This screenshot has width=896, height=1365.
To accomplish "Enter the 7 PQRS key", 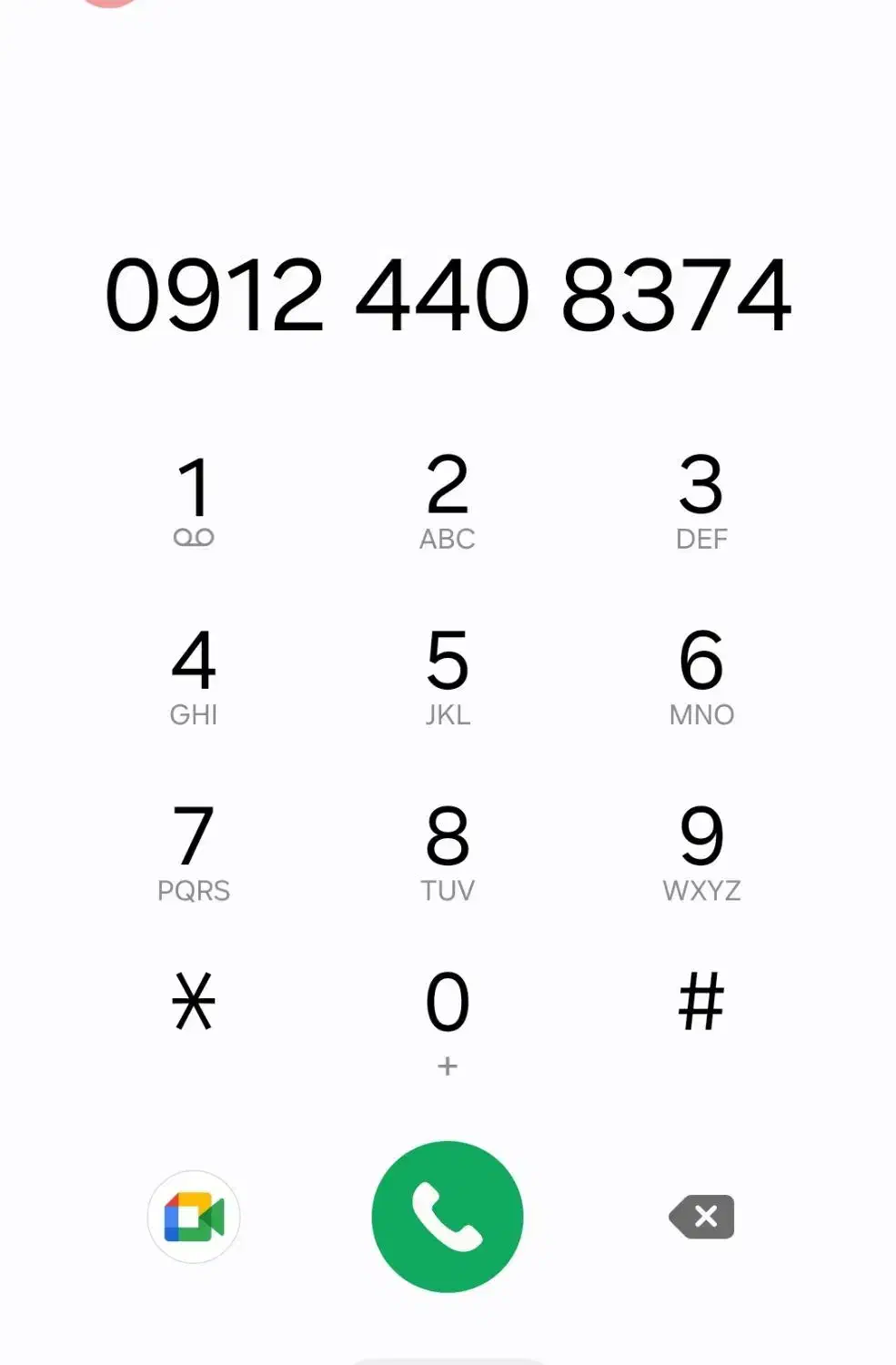I will (194, 853).
